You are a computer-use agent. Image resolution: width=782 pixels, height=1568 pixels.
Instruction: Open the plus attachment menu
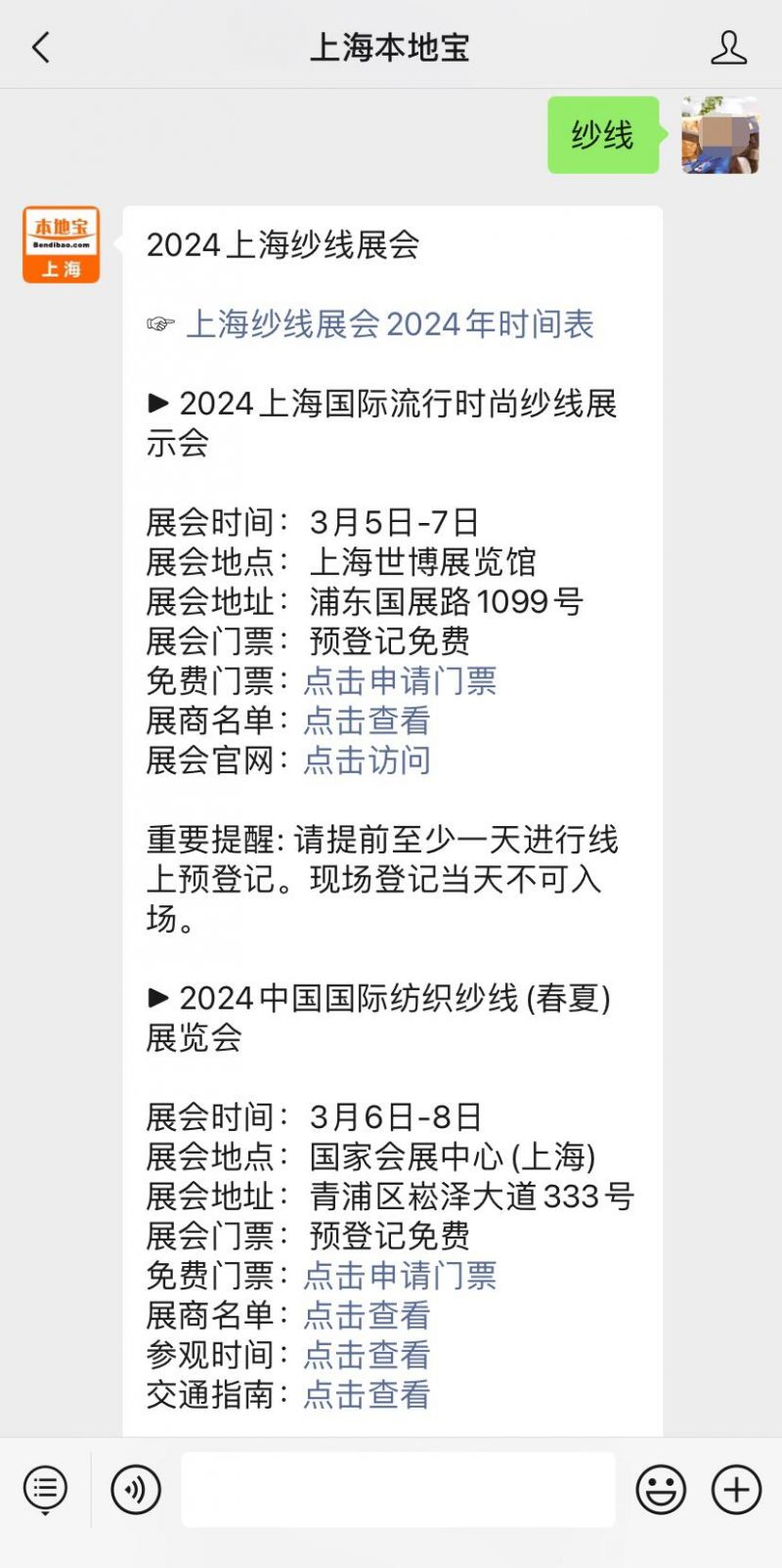[x=736, y=1490]
